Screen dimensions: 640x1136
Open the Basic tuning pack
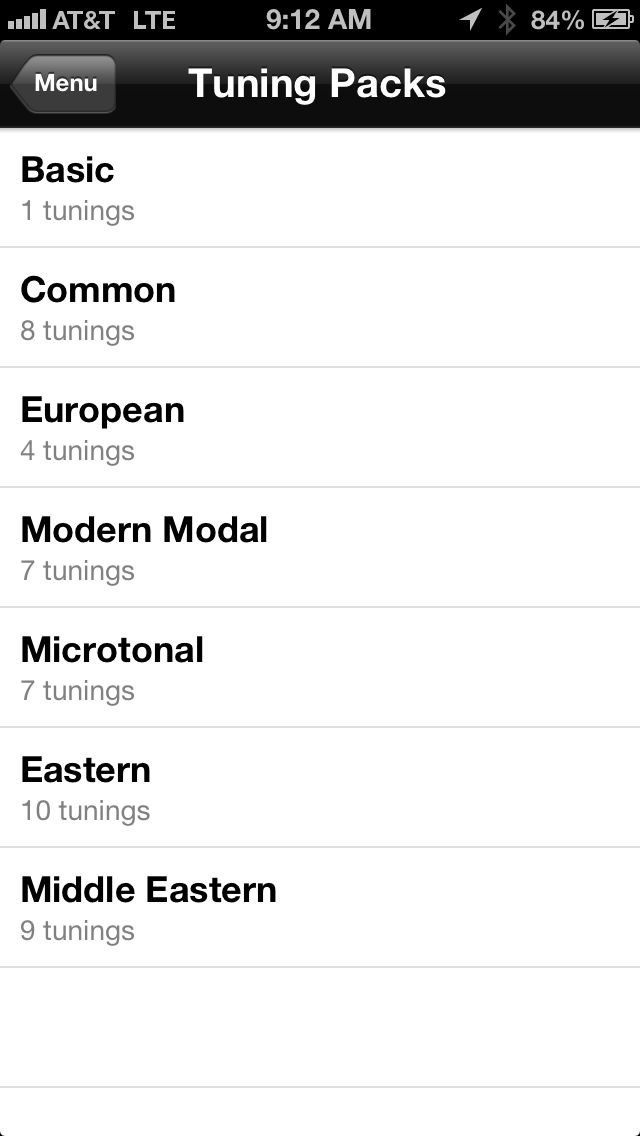pos(320,188)
